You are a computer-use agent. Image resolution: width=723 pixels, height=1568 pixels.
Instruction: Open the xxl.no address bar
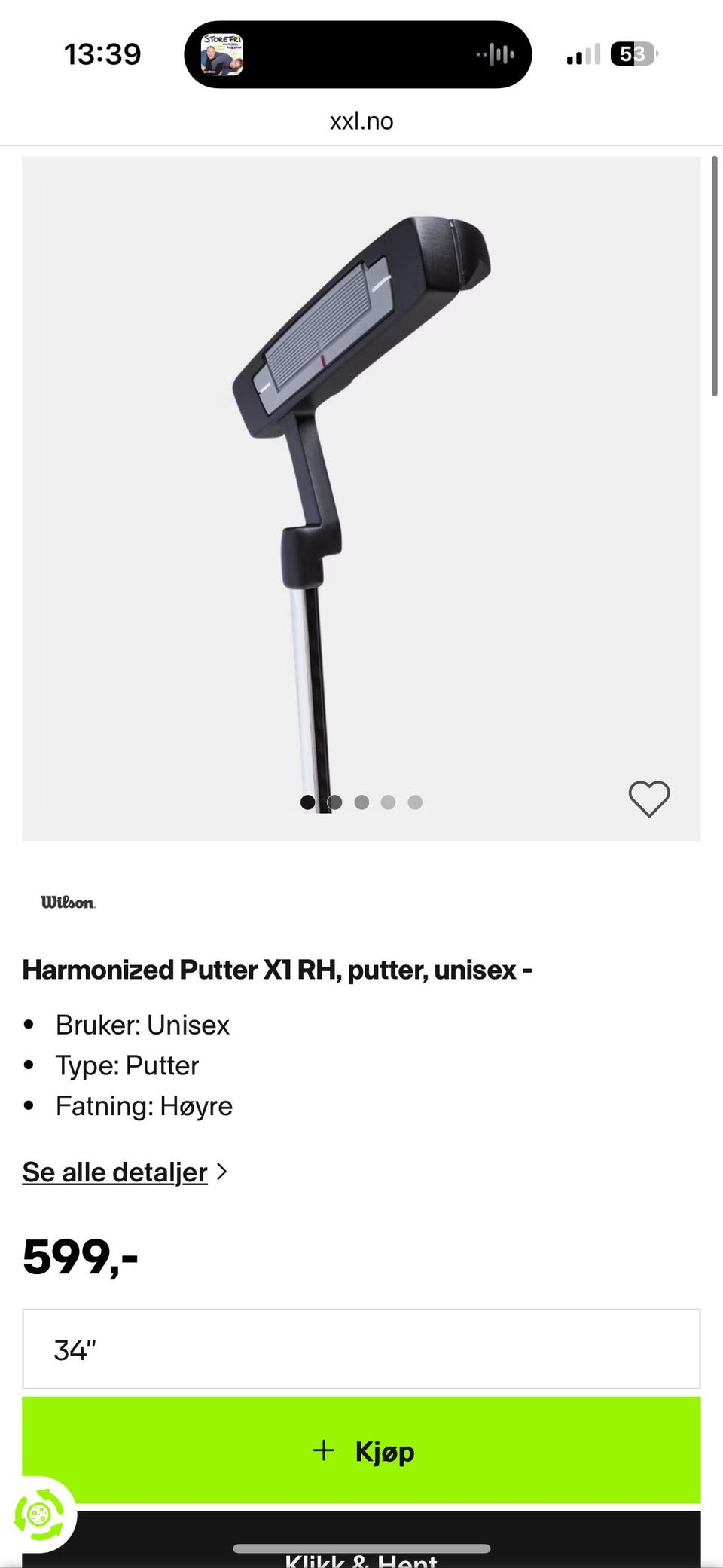point(361,121)
